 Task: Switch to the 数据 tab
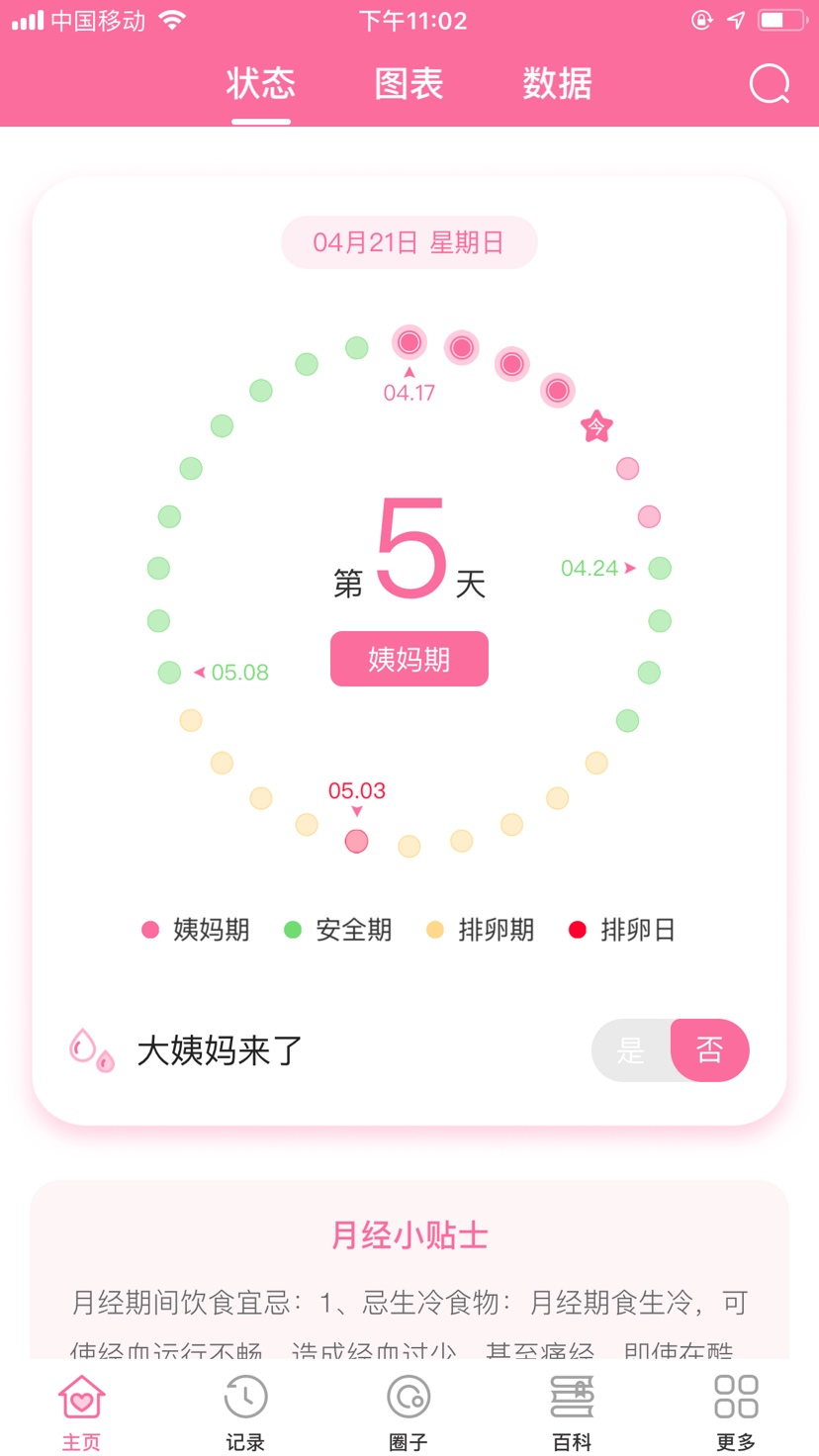557,84
